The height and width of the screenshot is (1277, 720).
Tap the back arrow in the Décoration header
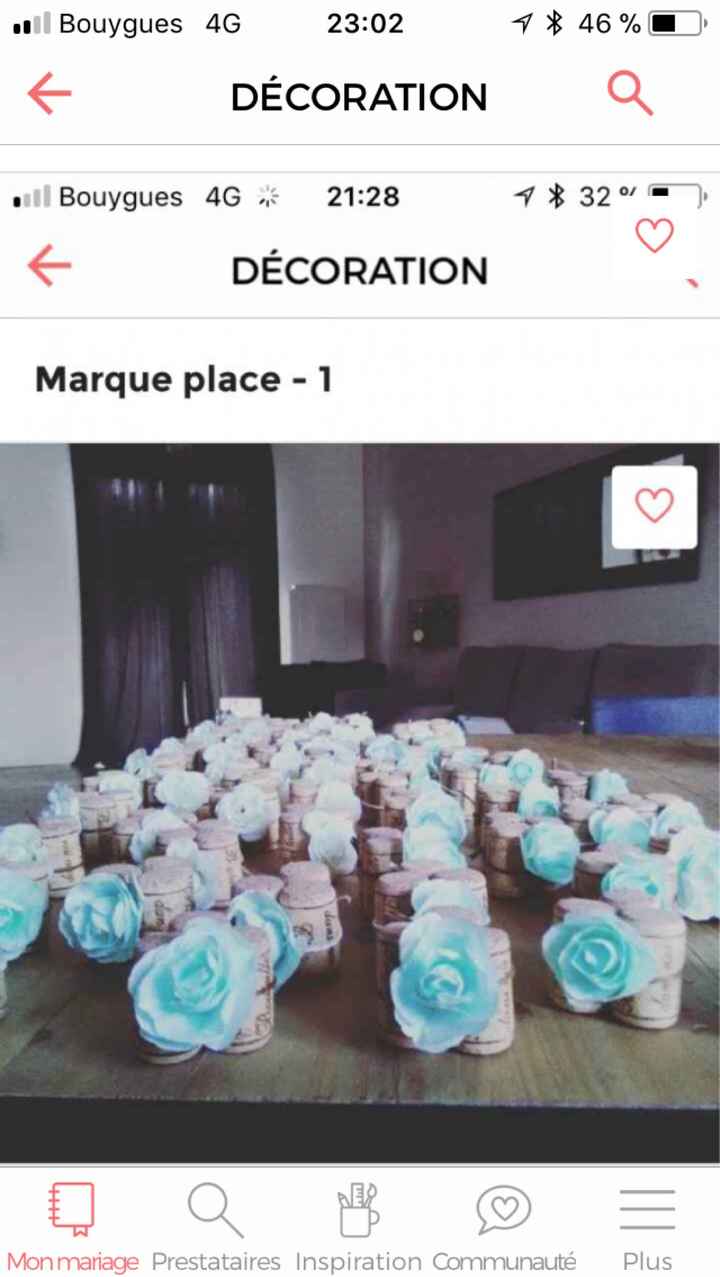[48, 93]
